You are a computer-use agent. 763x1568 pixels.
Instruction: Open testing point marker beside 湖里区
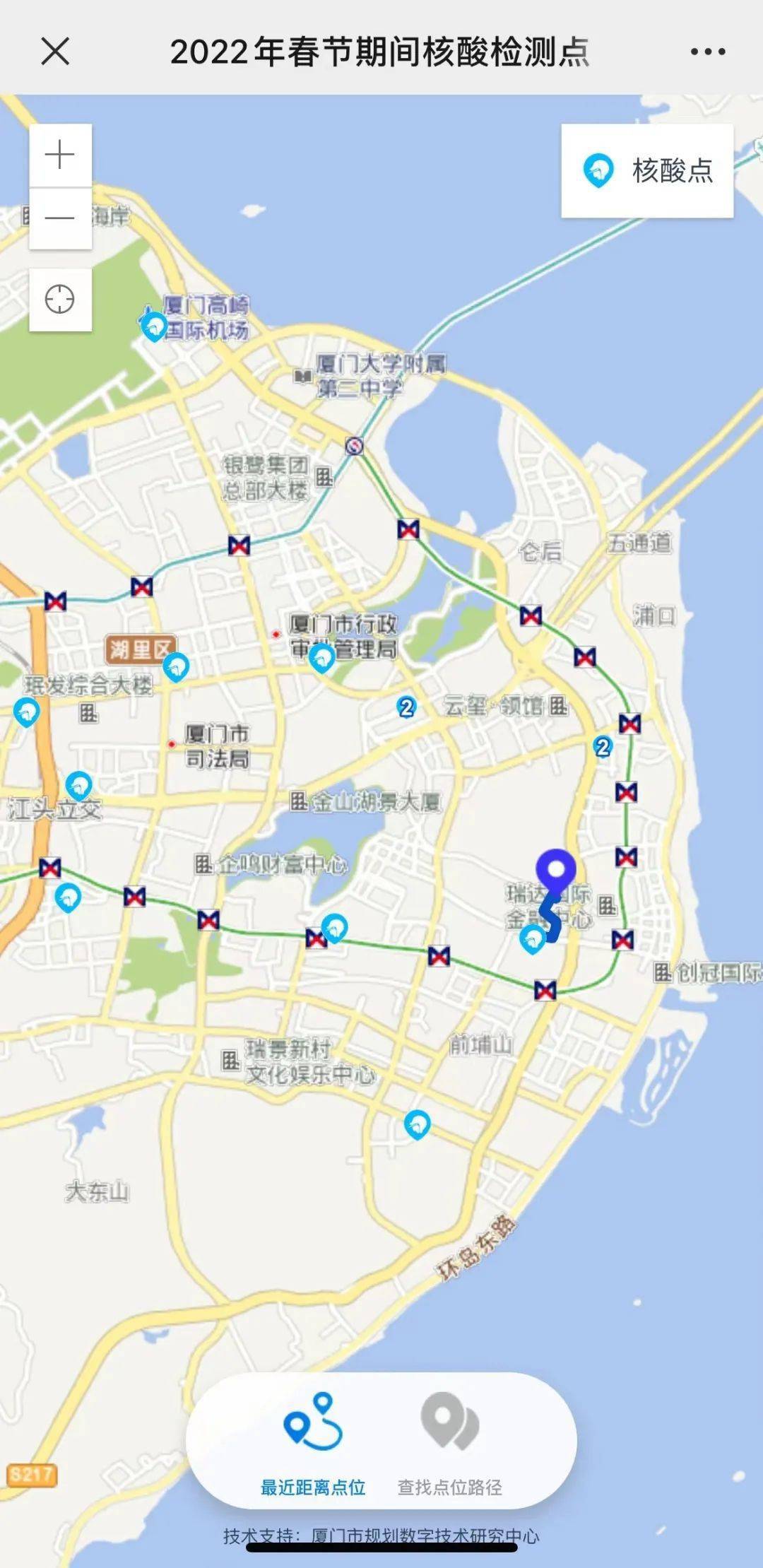click(x=176, y=666)
